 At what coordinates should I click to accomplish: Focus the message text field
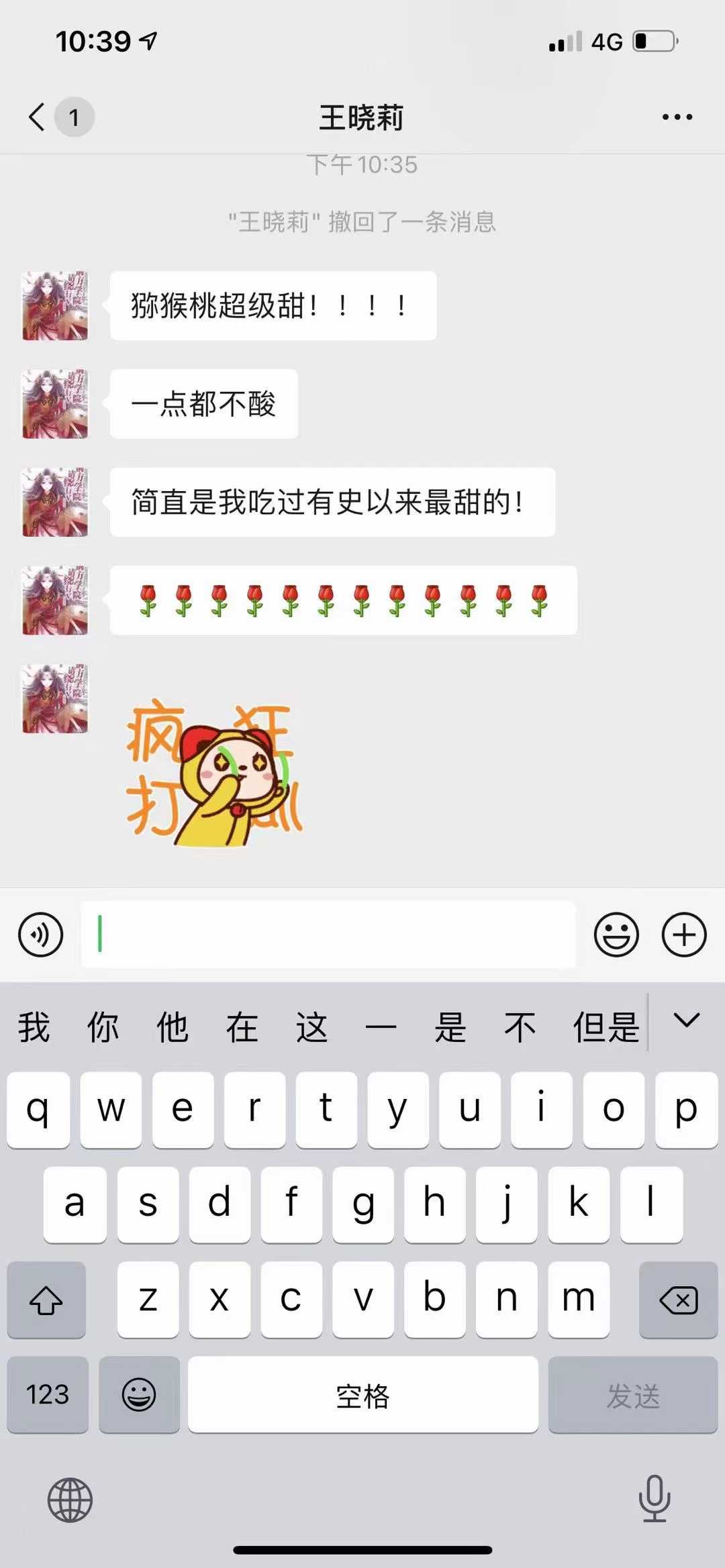pos(328,935)
